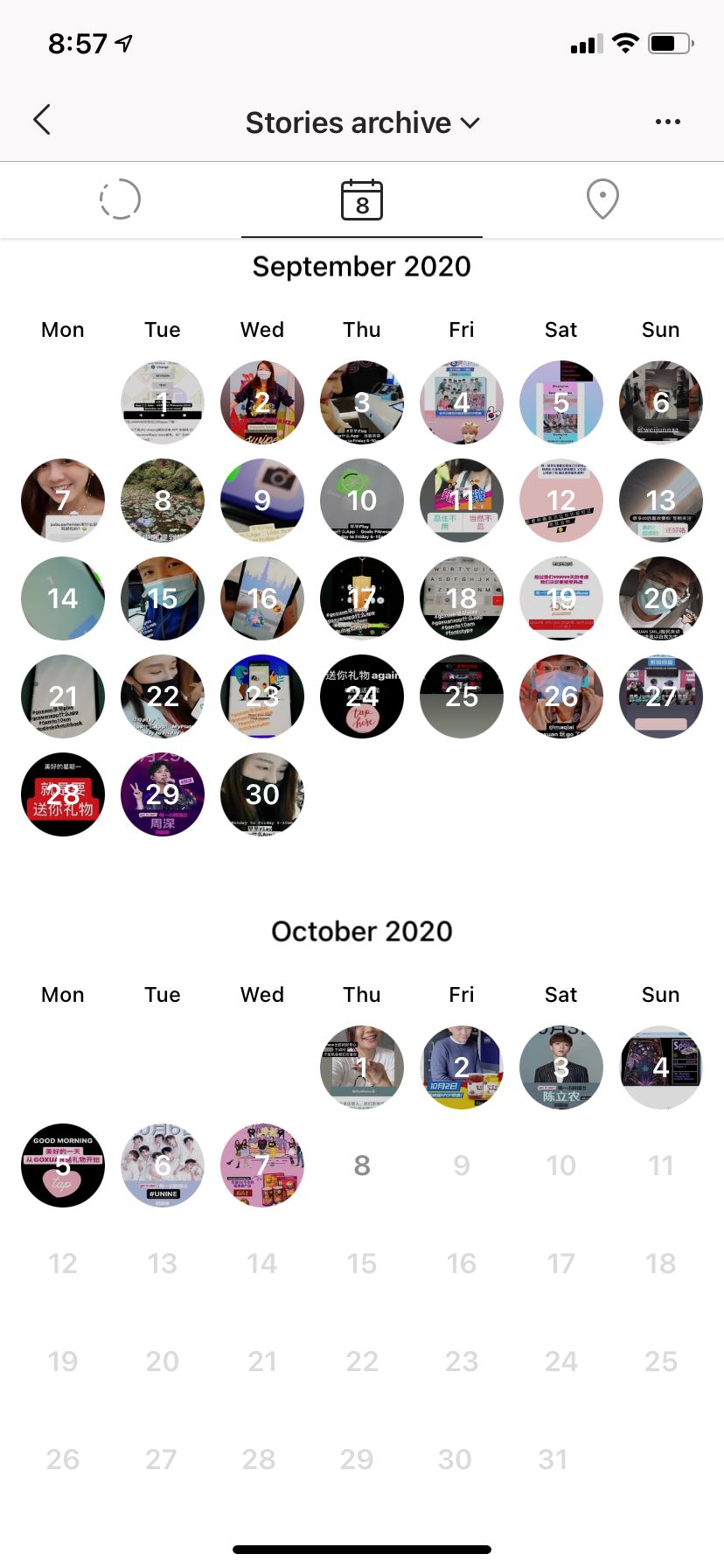
Task: Tap the three-dot options icon
Action: (668, 121)
